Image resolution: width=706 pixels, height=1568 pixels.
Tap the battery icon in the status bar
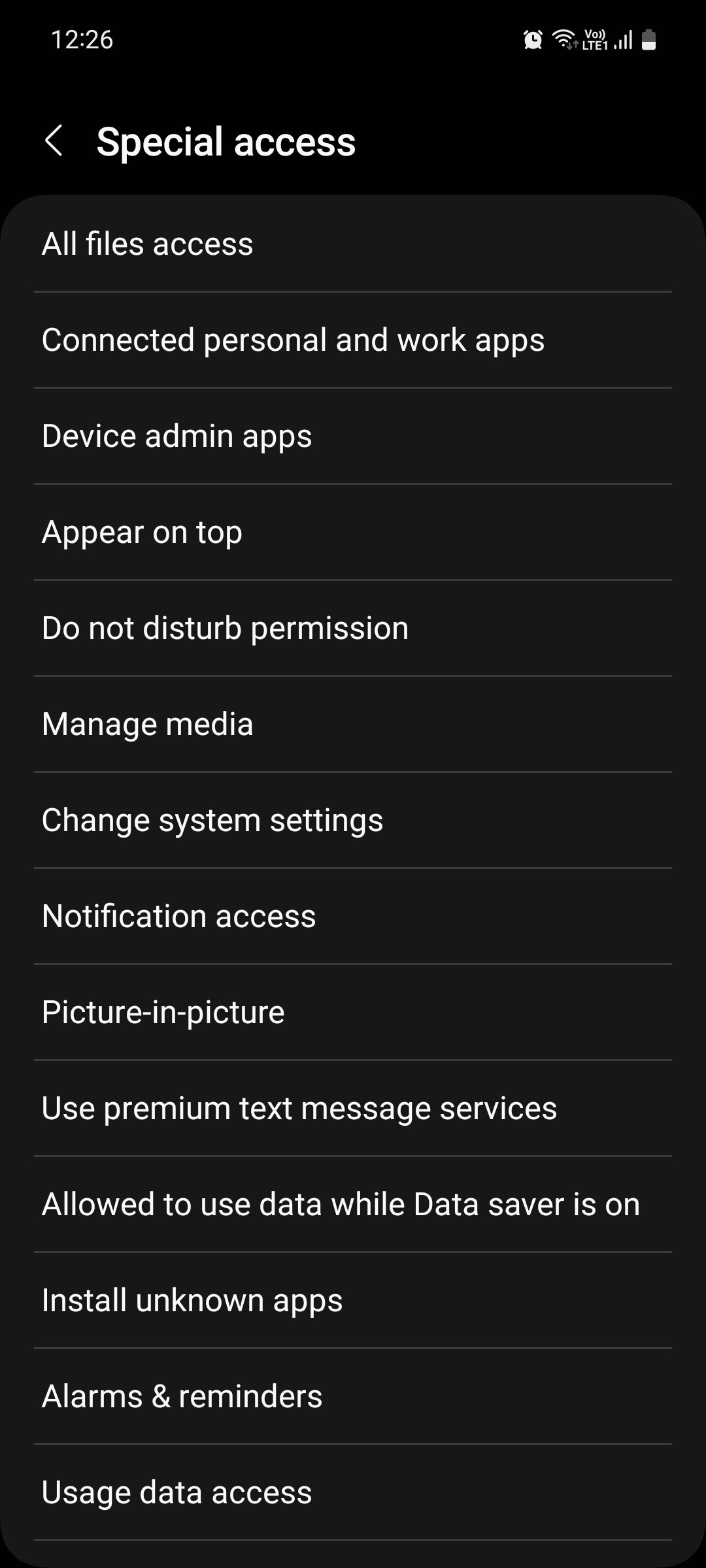pyautogui.click(x=649, y=41)
